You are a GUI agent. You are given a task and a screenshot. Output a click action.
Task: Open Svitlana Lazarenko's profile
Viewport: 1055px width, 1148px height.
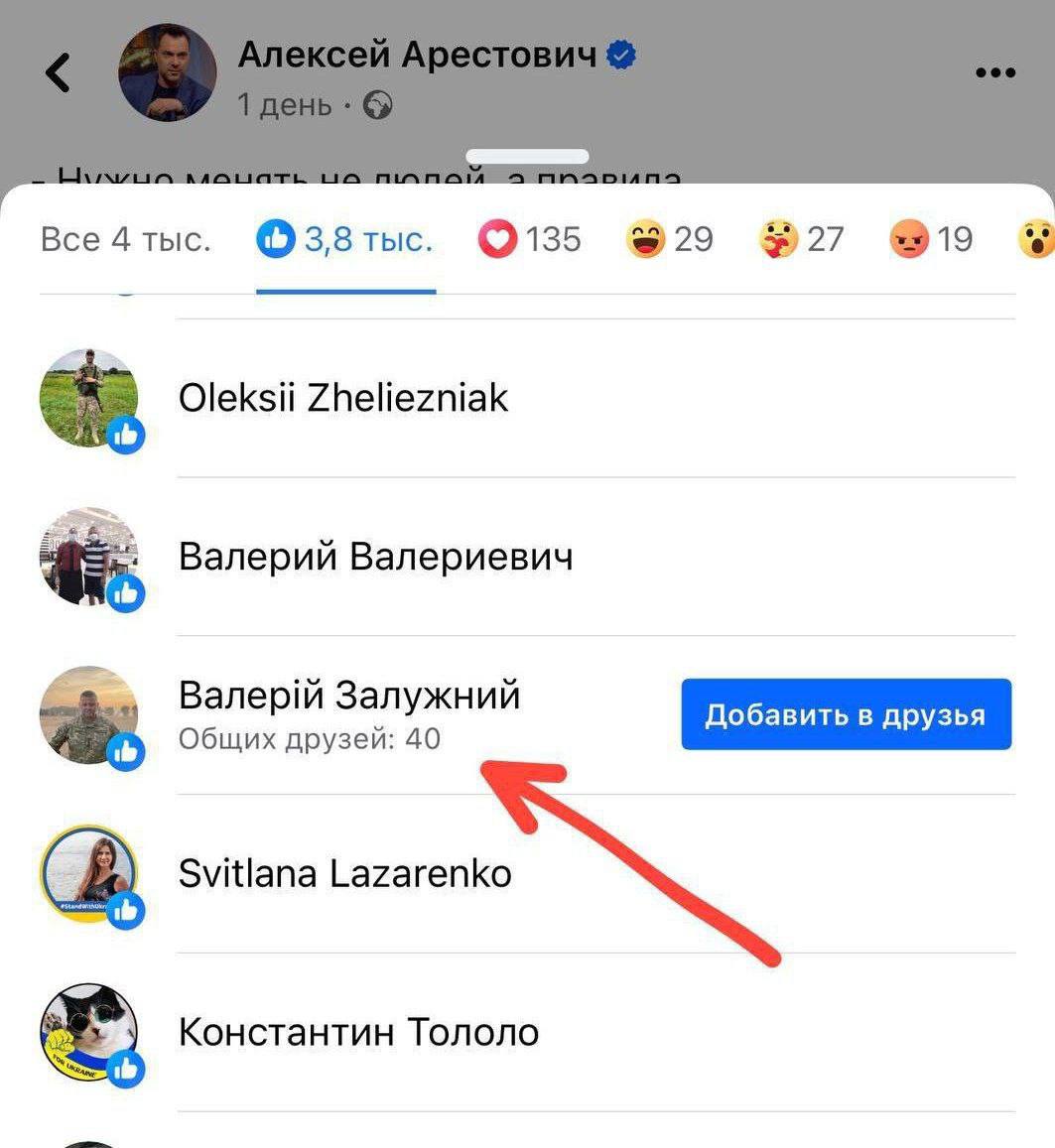pyautogui.click(x=344, y=874)
